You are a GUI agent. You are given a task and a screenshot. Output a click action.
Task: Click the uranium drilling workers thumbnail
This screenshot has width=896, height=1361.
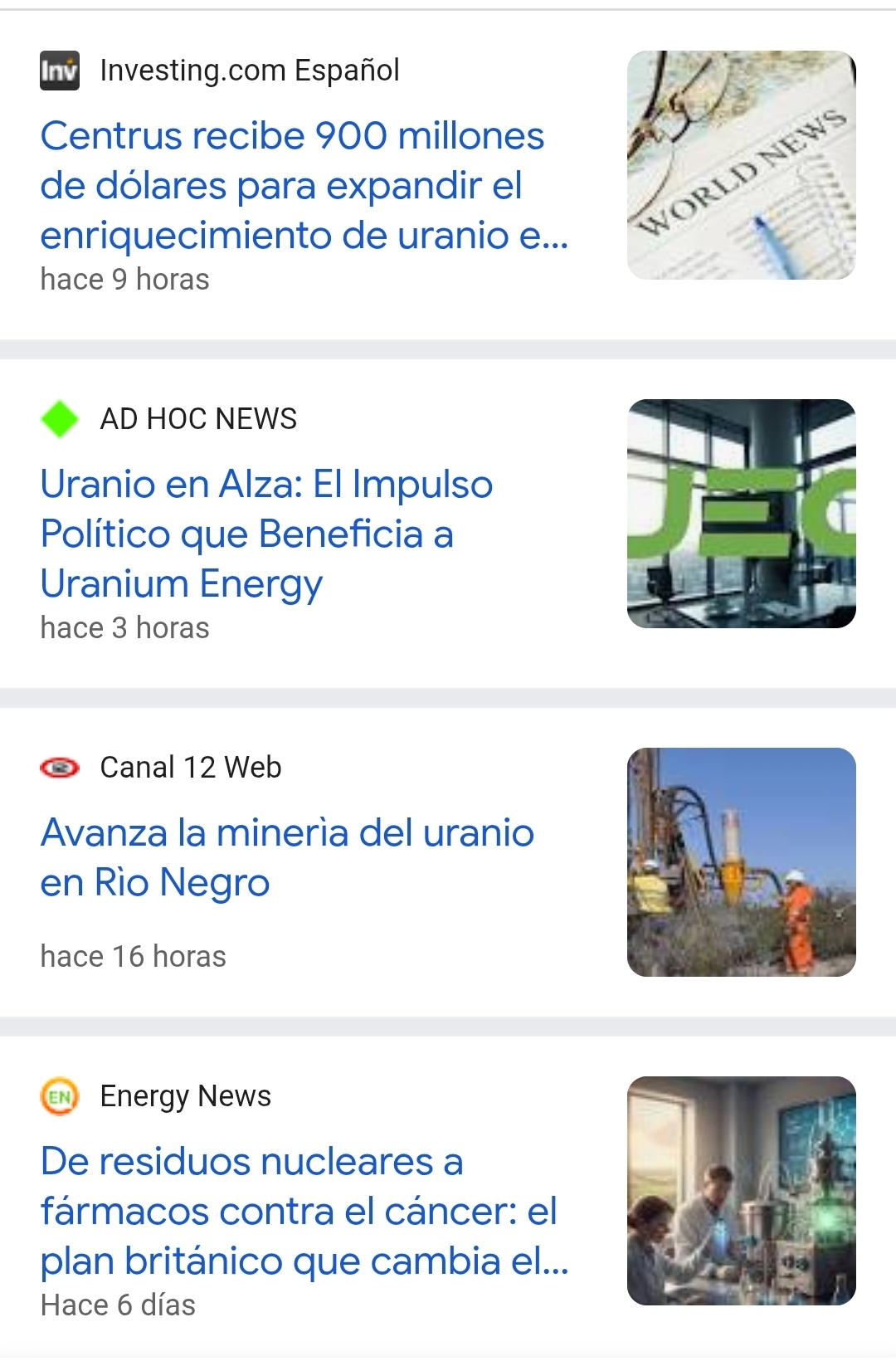tap(741, 862)
